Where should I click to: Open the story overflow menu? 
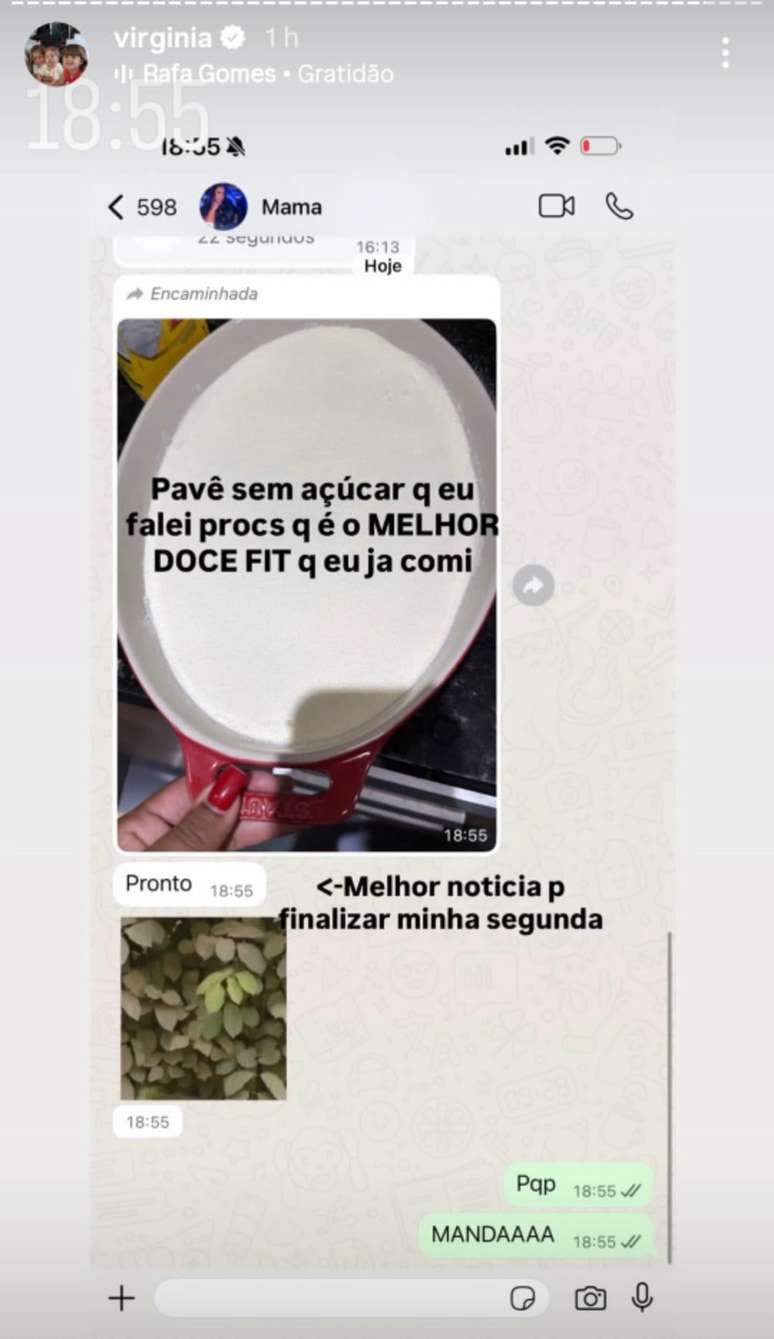click(x=726, y=53)
